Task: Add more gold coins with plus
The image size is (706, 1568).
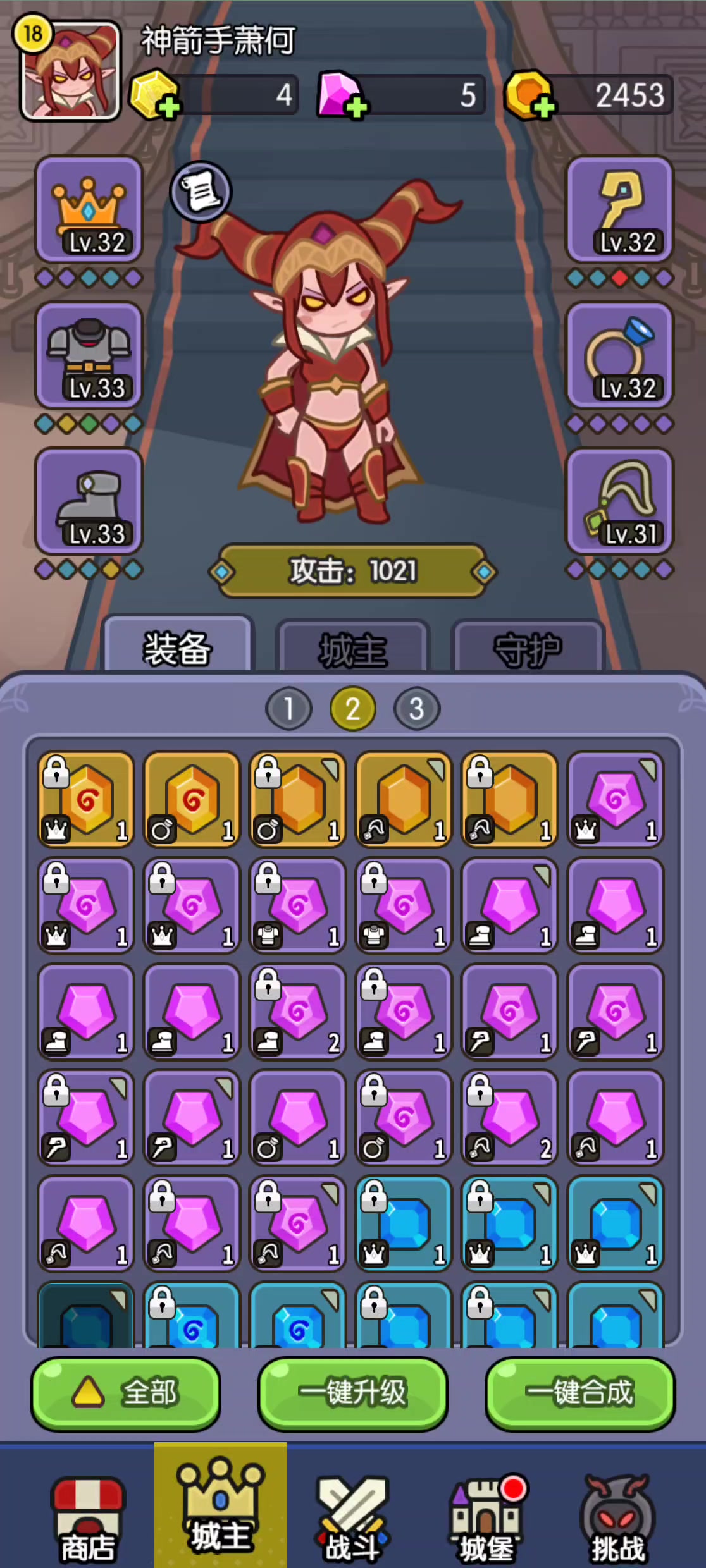Action: pos(543,107)
